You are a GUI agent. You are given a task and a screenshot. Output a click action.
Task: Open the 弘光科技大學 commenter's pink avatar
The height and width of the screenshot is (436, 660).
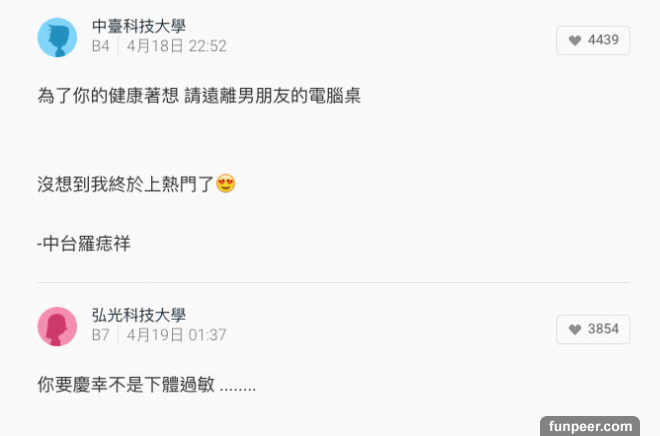click(x=57, y=327)
